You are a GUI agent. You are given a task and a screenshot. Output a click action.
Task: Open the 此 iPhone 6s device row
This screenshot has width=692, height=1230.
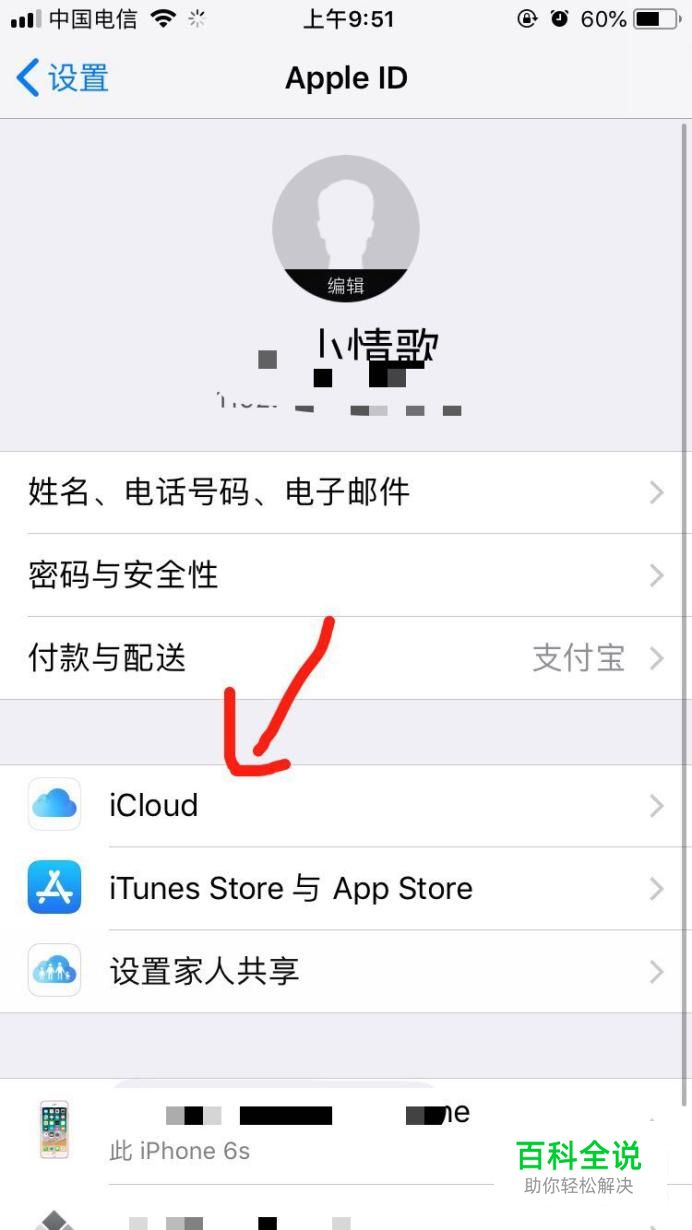pos(346,1132)
